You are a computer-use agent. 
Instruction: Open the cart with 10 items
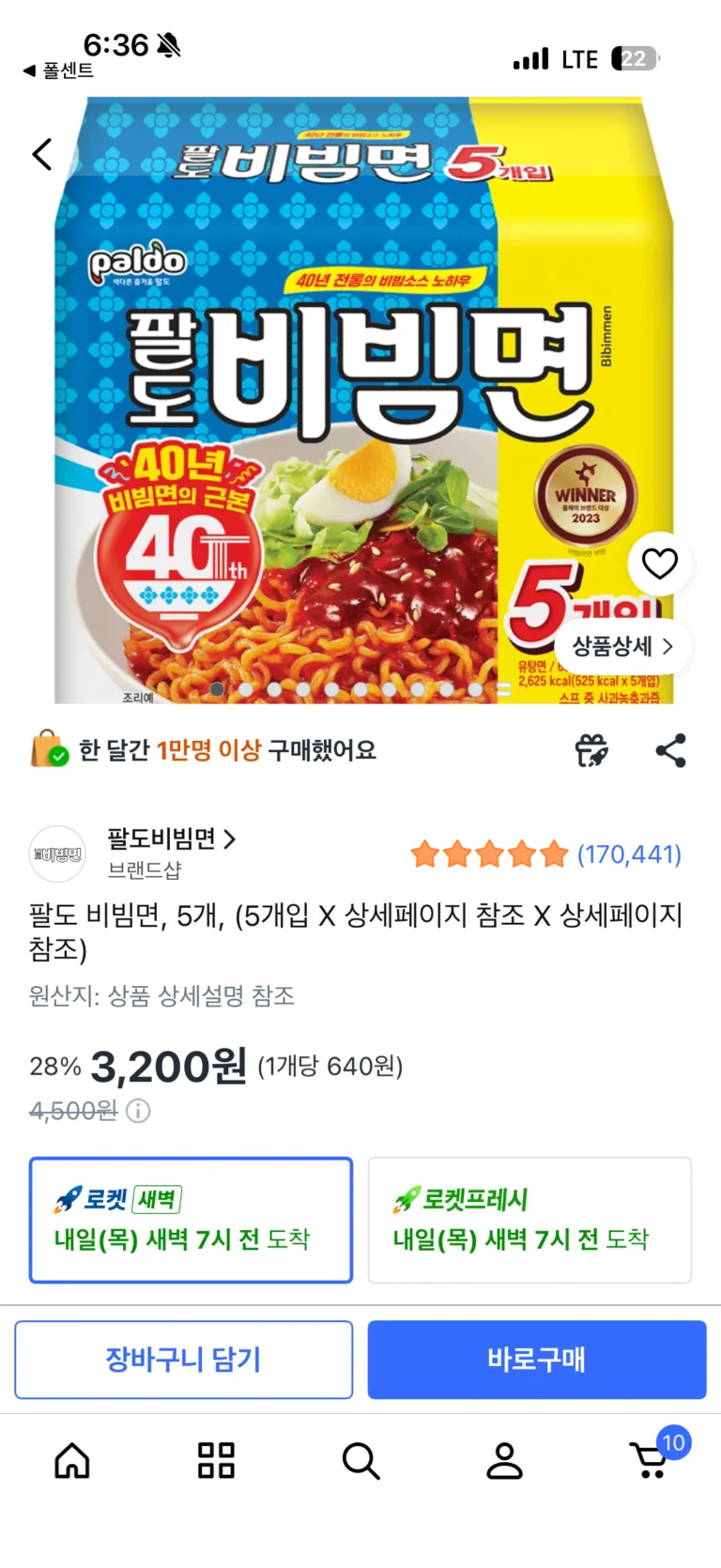click(x=651, y=1460)
